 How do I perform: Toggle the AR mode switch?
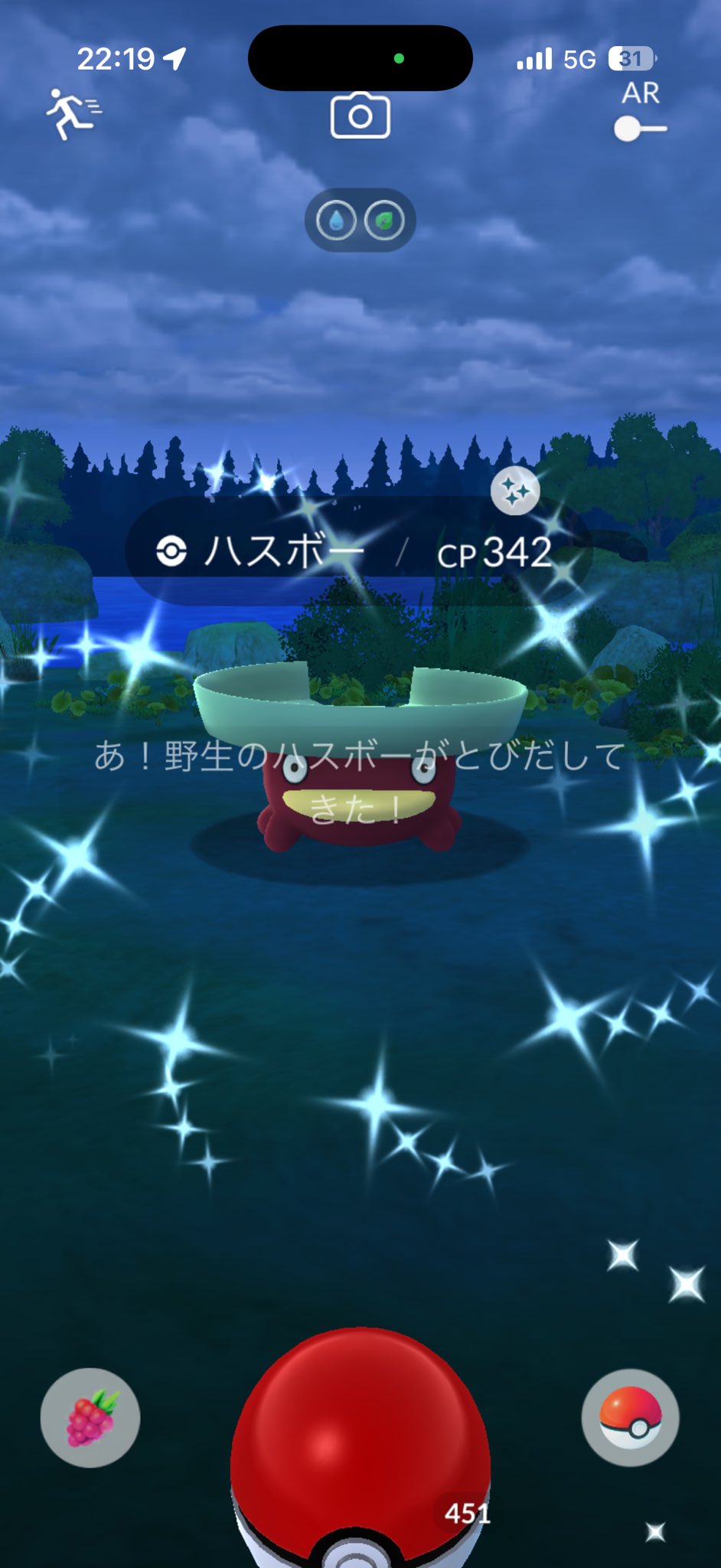click(640, 129)
